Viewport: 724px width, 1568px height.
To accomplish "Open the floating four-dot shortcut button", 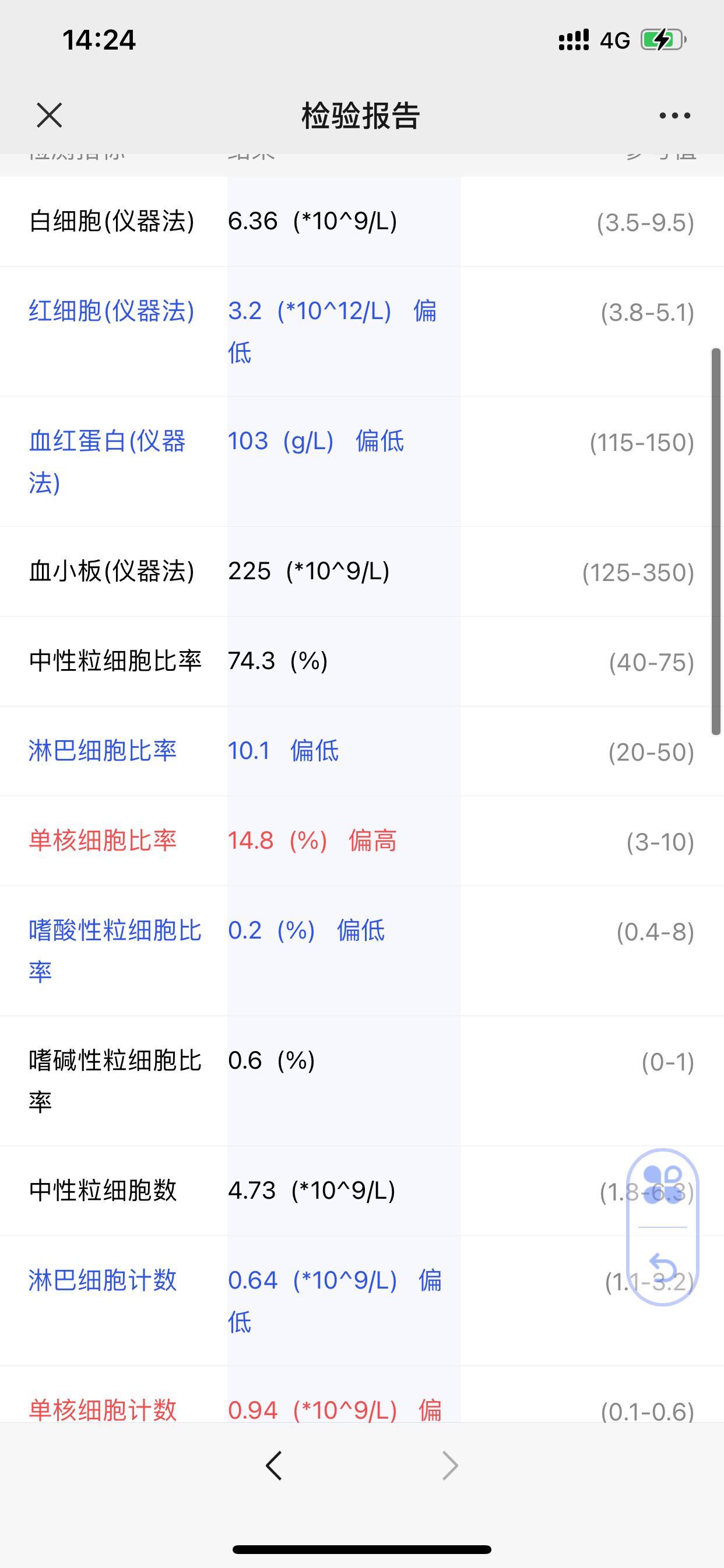I will pos(663,1185).
